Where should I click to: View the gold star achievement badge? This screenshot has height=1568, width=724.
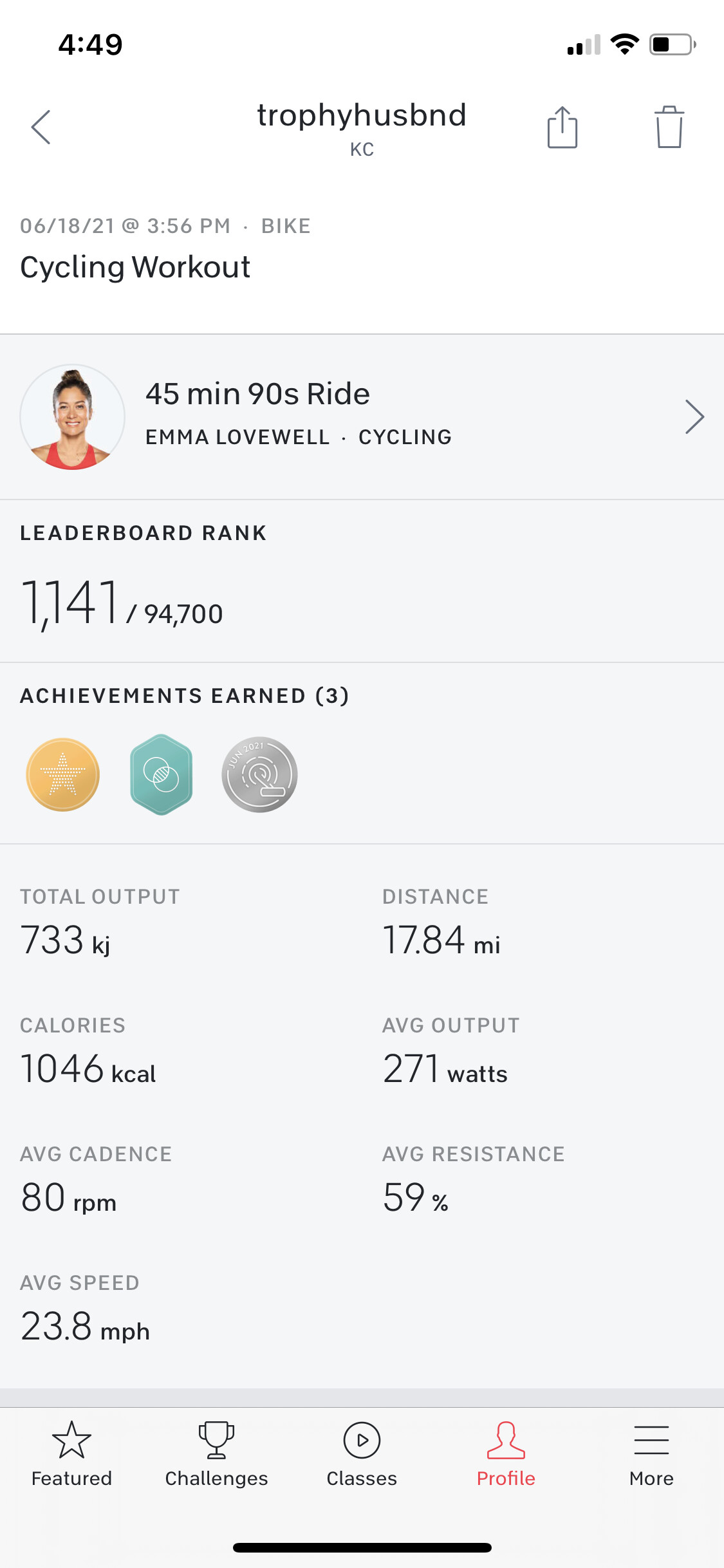(x=63, y=774)
